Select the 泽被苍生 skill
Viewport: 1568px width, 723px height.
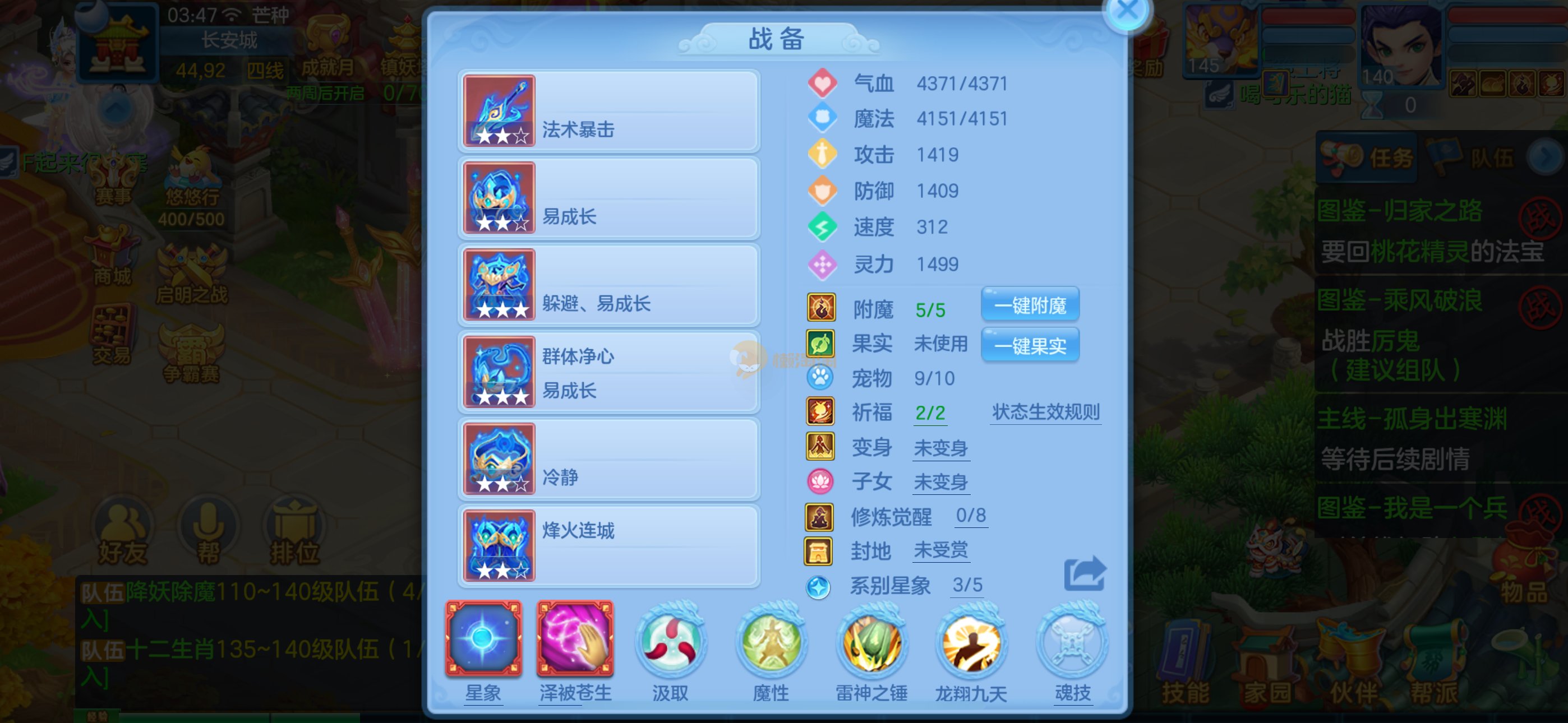click(575, 639)
